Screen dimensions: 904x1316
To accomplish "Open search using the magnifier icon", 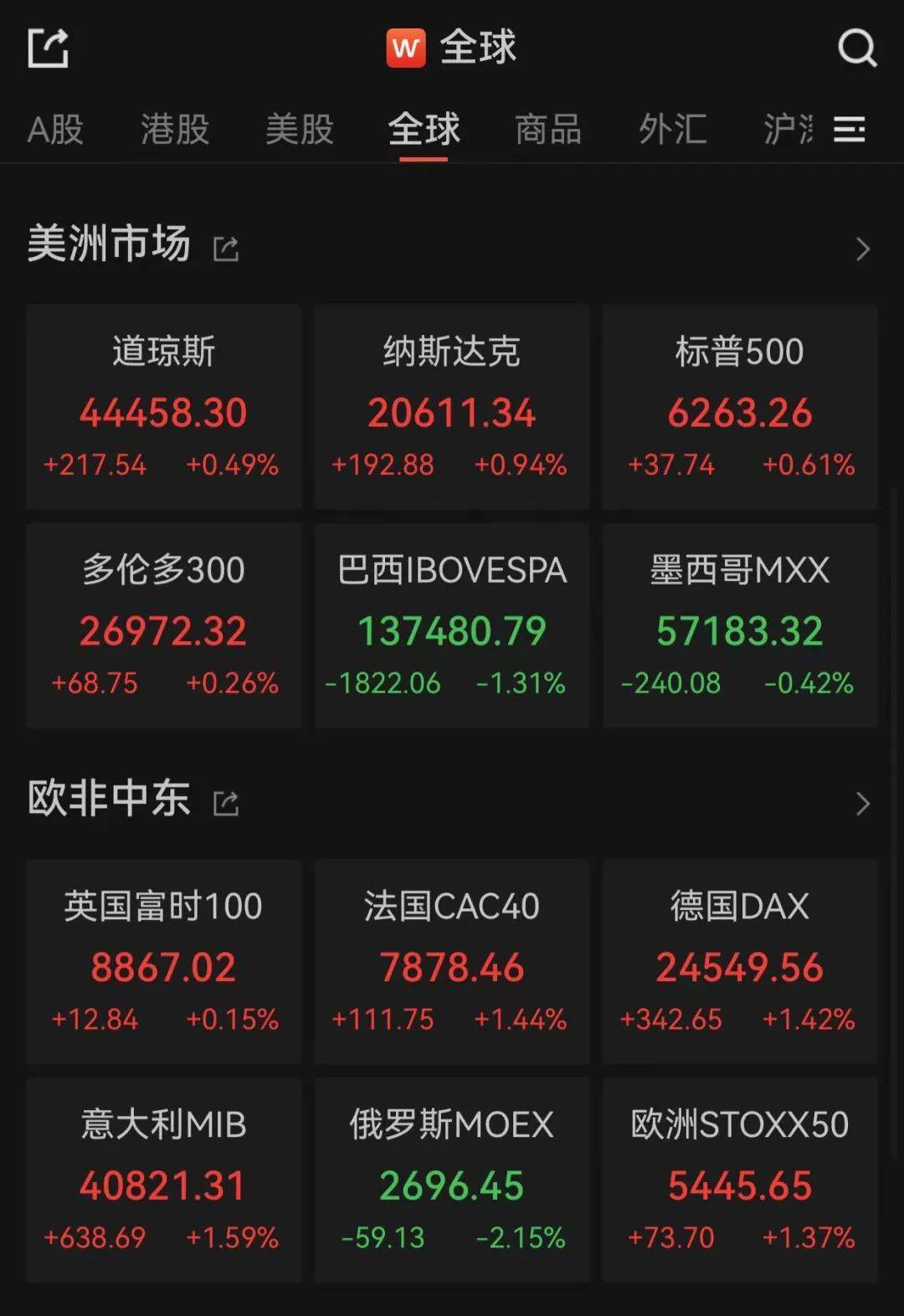I will pos(855,48).
